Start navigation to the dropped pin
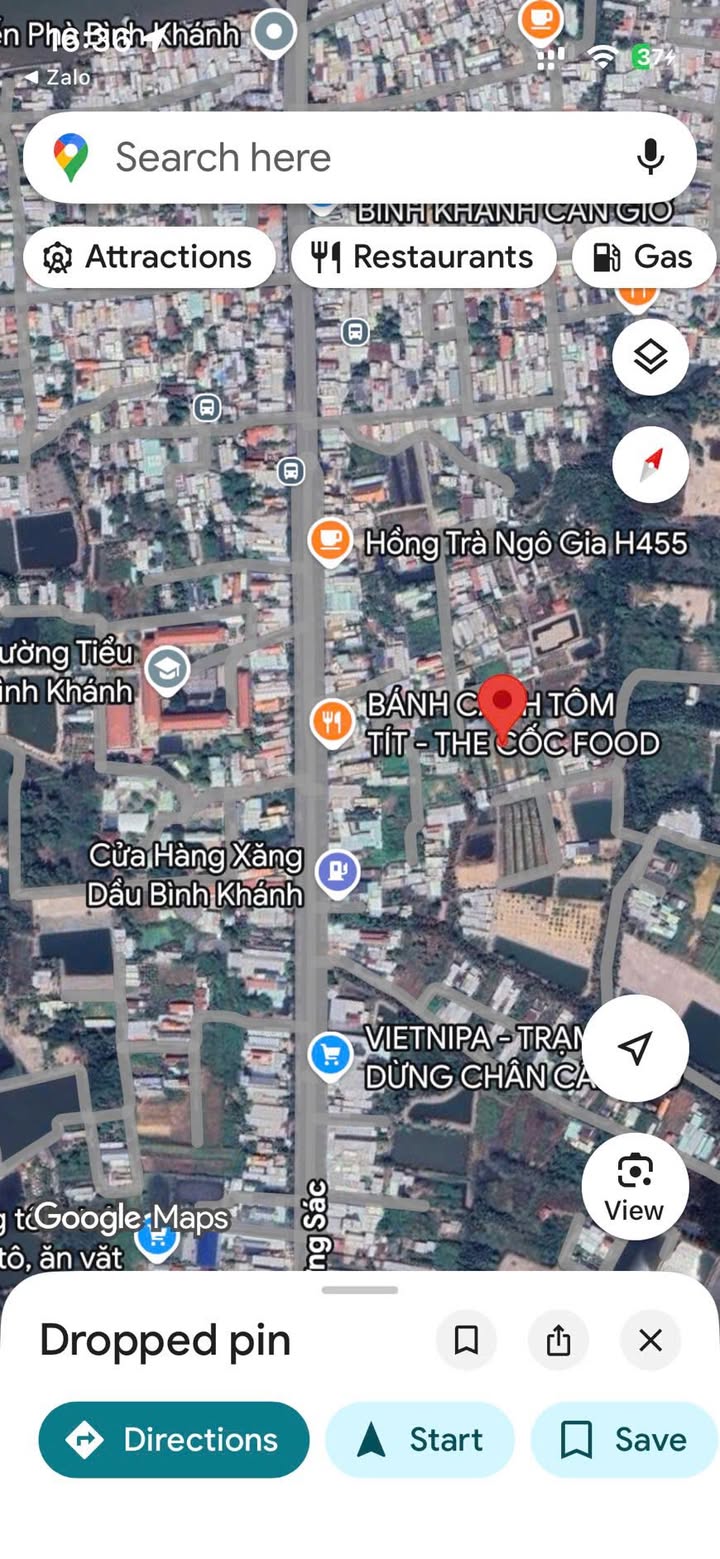The width and height of the screenshot is (720, 1559). 420,1439
